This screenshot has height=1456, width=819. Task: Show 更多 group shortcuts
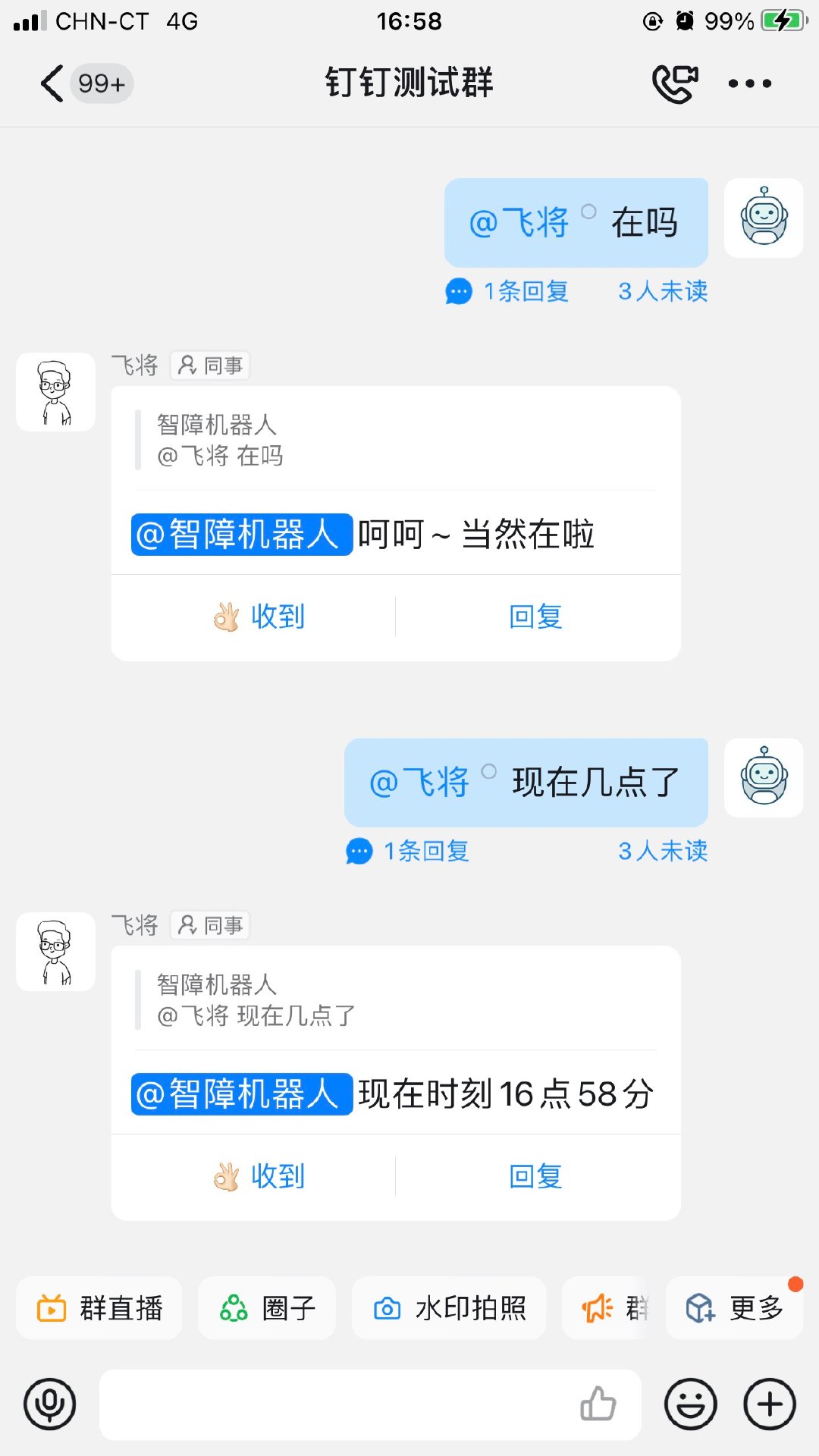[734, 1308]
